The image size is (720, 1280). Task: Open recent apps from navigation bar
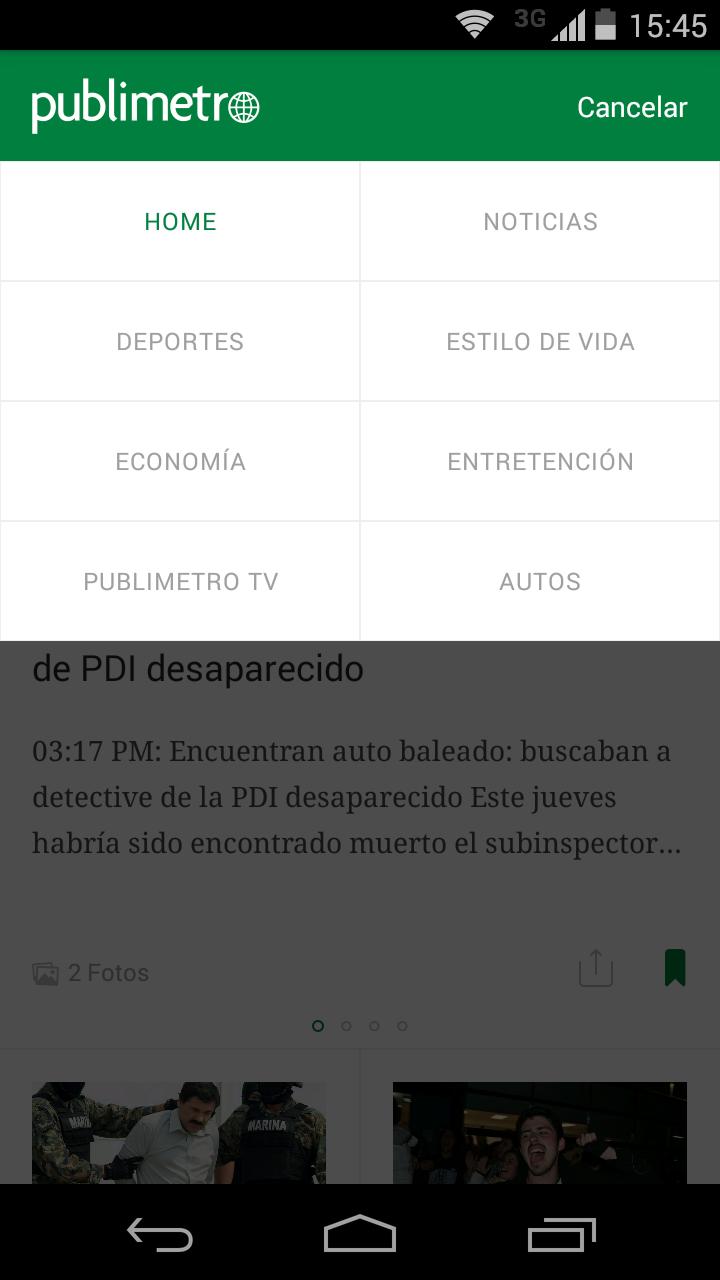[x=560, y=1235]
